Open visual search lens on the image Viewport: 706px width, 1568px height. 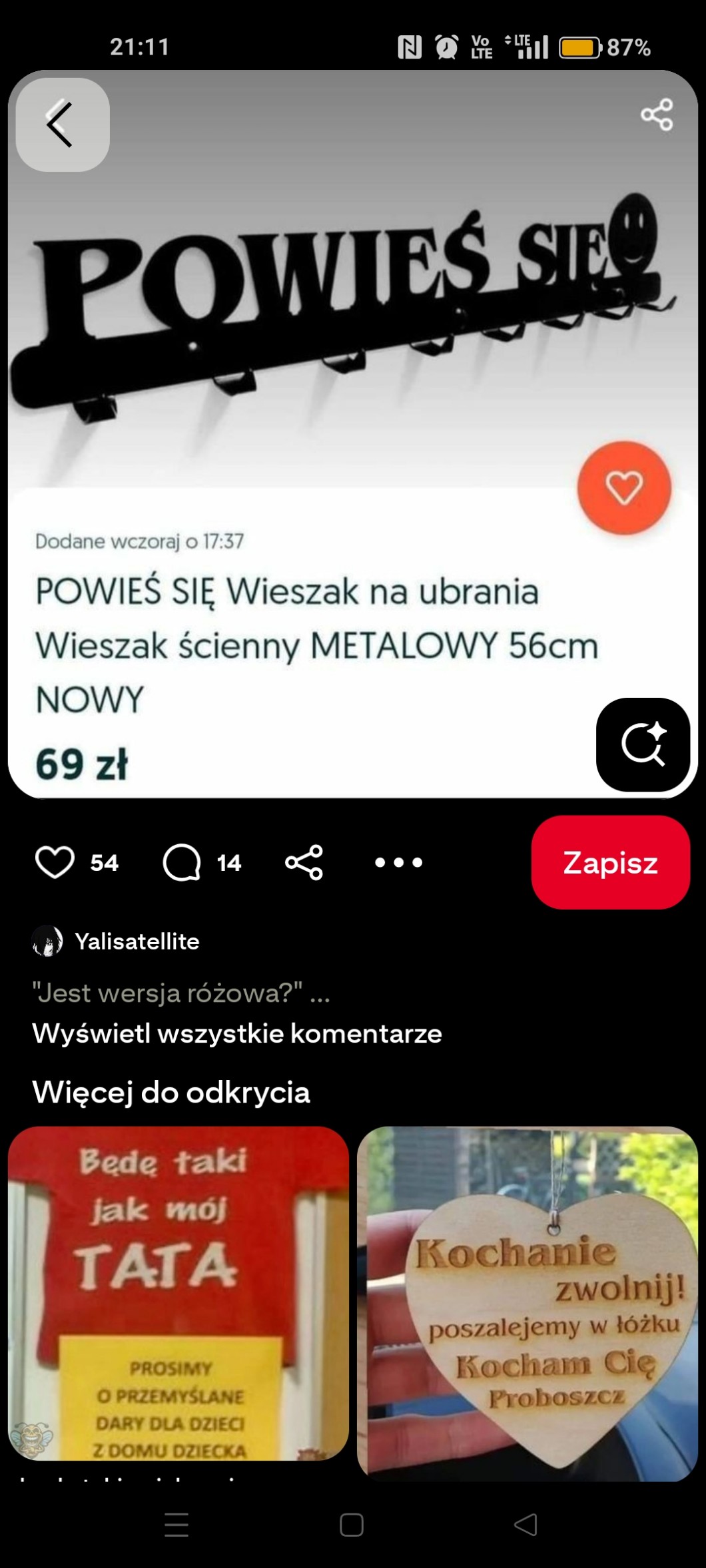[643, 744]
